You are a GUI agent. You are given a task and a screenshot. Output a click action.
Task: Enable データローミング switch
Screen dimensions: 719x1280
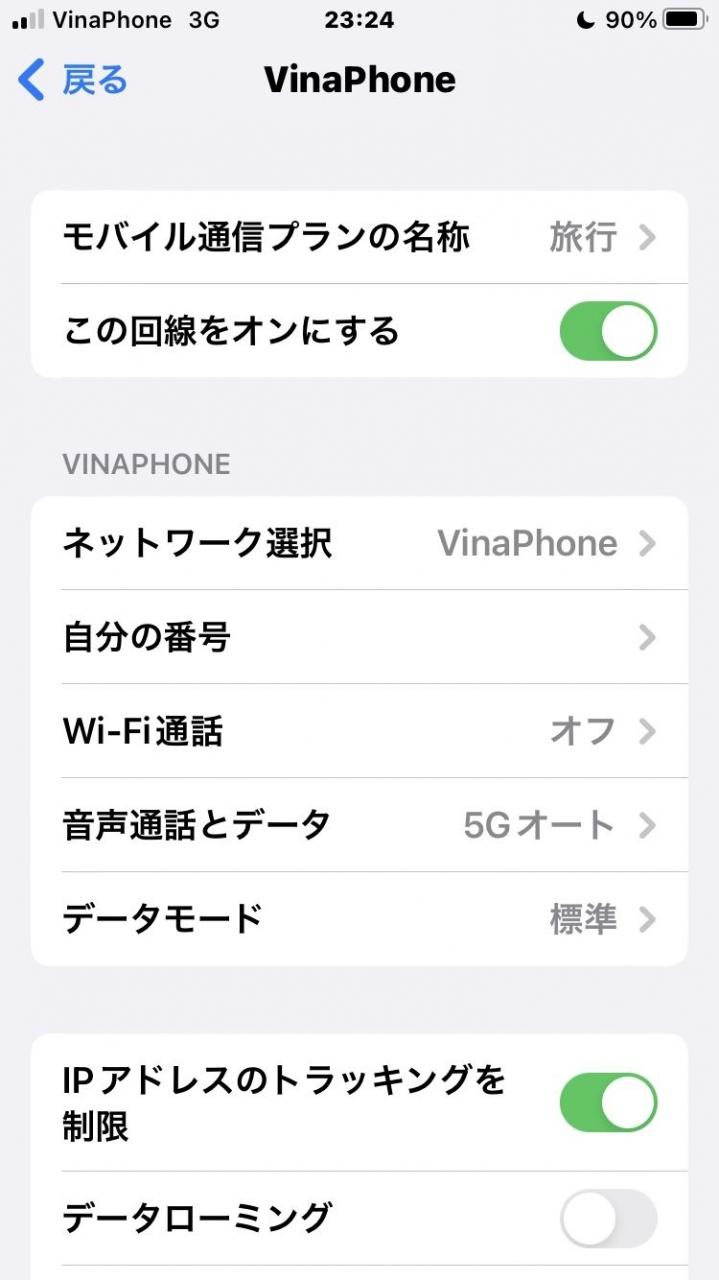[x=607, y=1218]
